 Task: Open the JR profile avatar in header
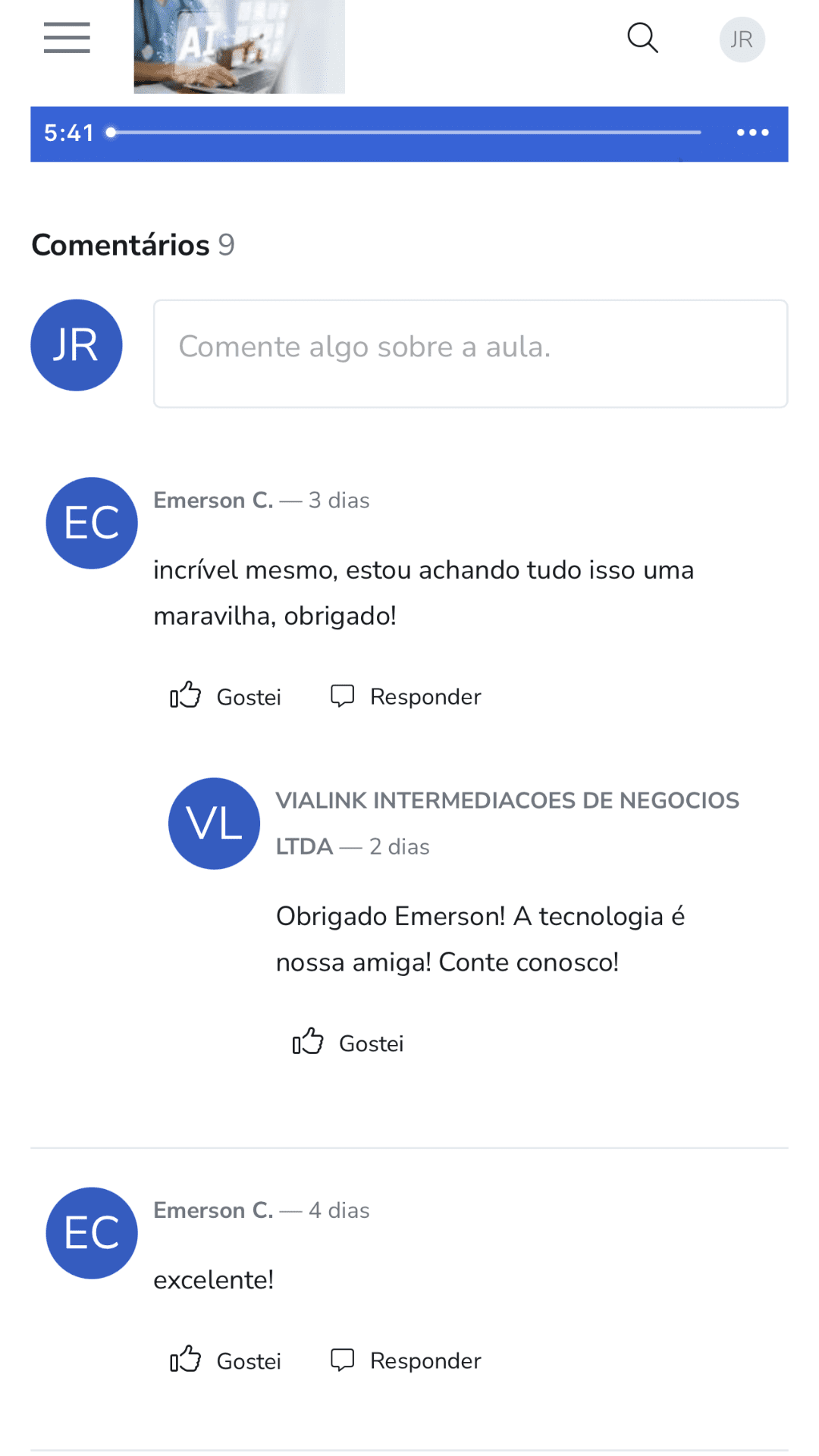coord(742,39)
